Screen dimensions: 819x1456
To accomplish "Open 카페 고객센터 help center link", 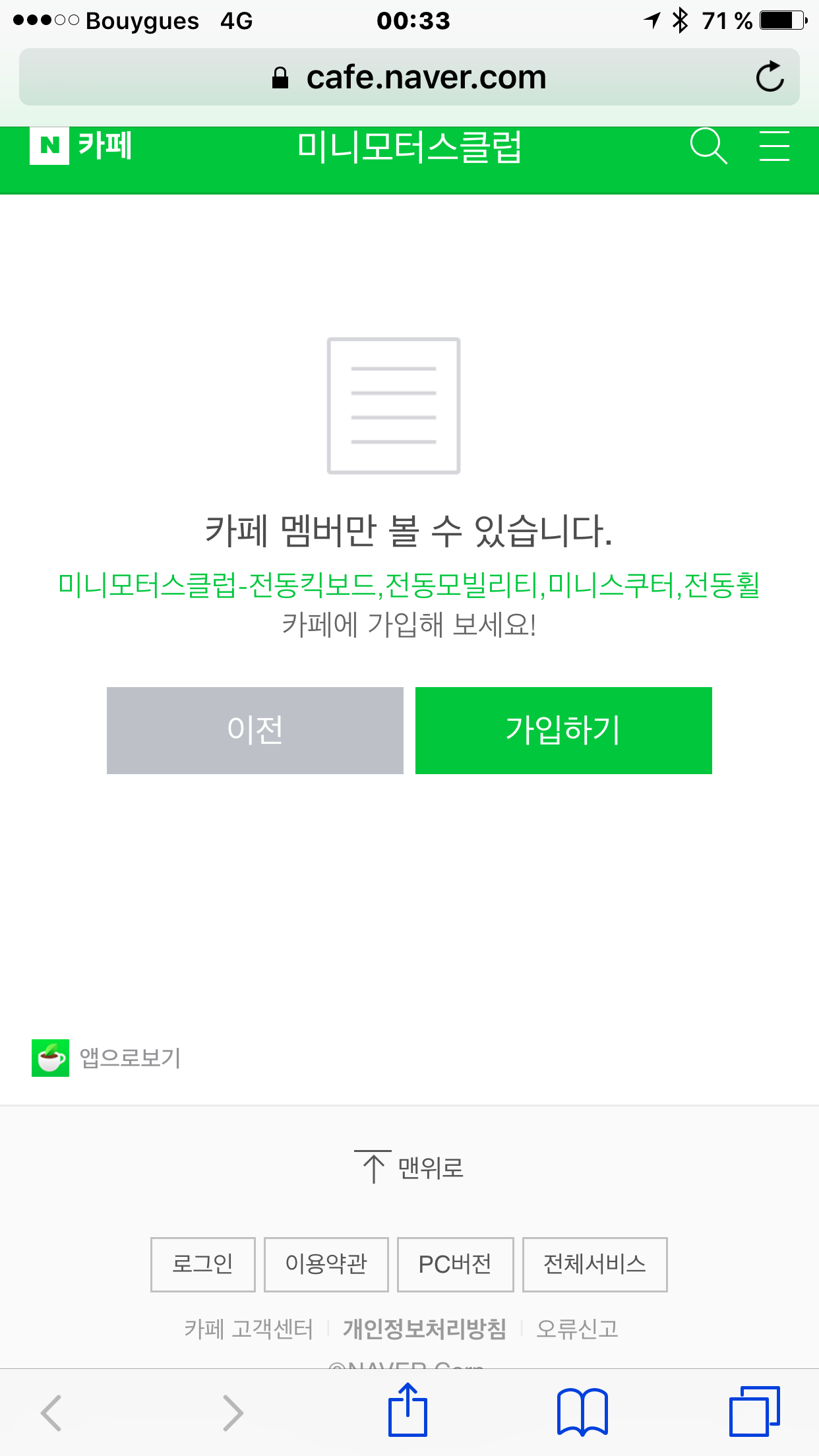I will (249, 1329).
